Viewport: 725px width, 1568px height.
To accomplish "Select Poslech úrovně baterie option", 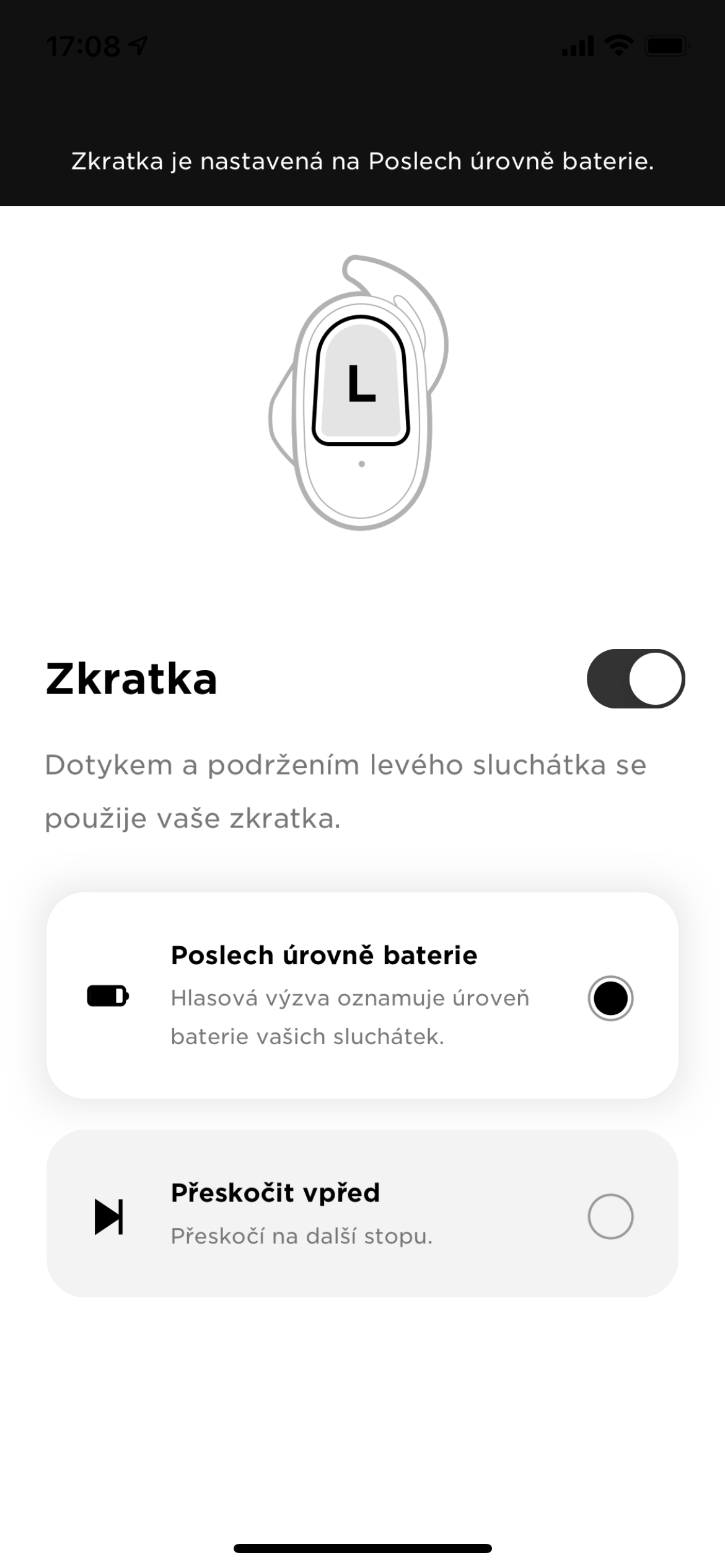I will pos(610,998).
